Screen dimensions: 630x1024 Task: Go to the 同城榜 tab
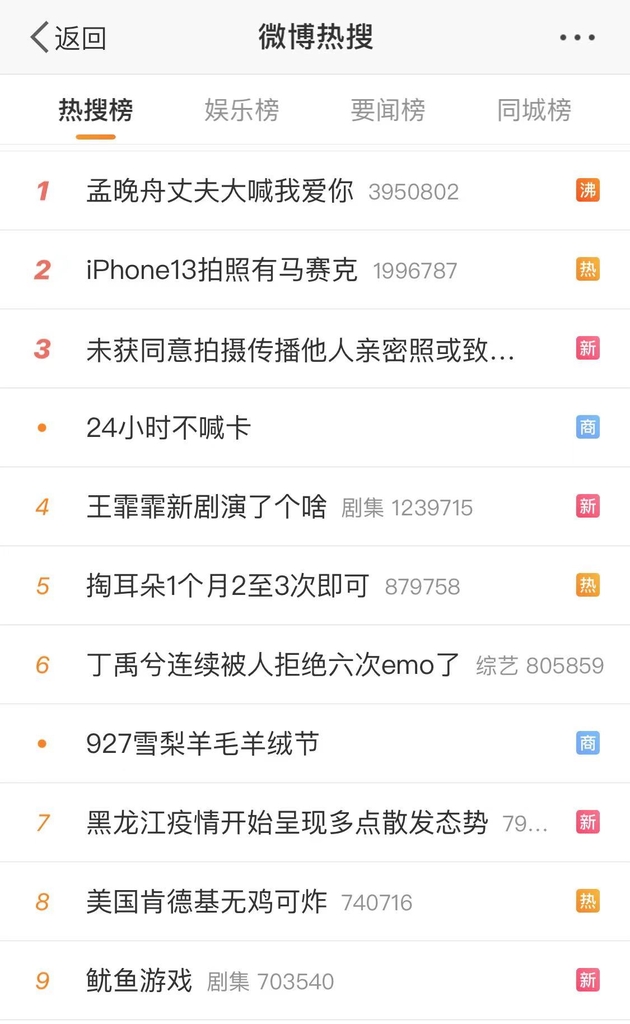pyautogui.click(x=534, y=110)
